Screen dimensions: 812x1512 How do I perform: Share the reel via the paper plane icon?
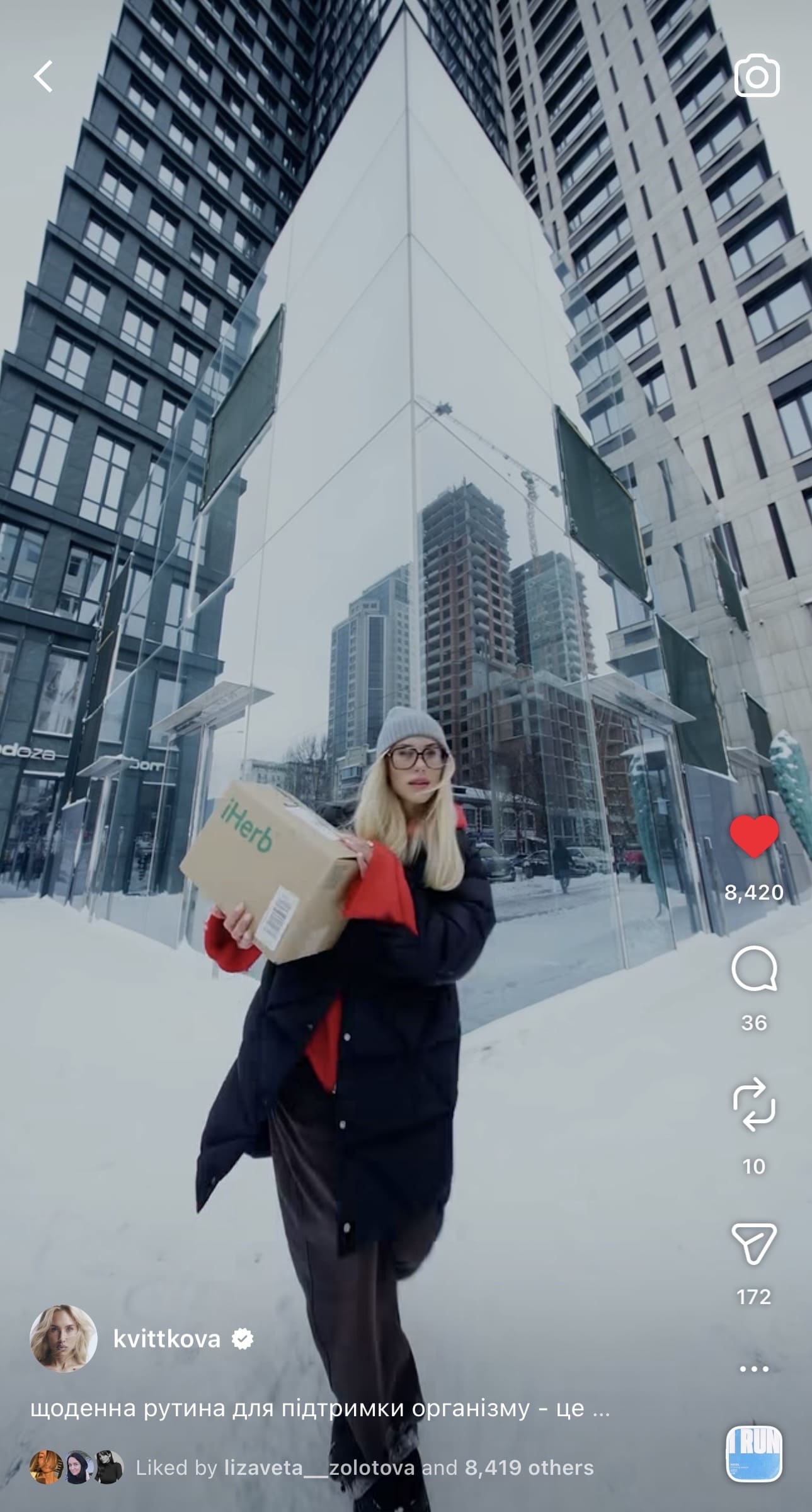point(754,1243)
